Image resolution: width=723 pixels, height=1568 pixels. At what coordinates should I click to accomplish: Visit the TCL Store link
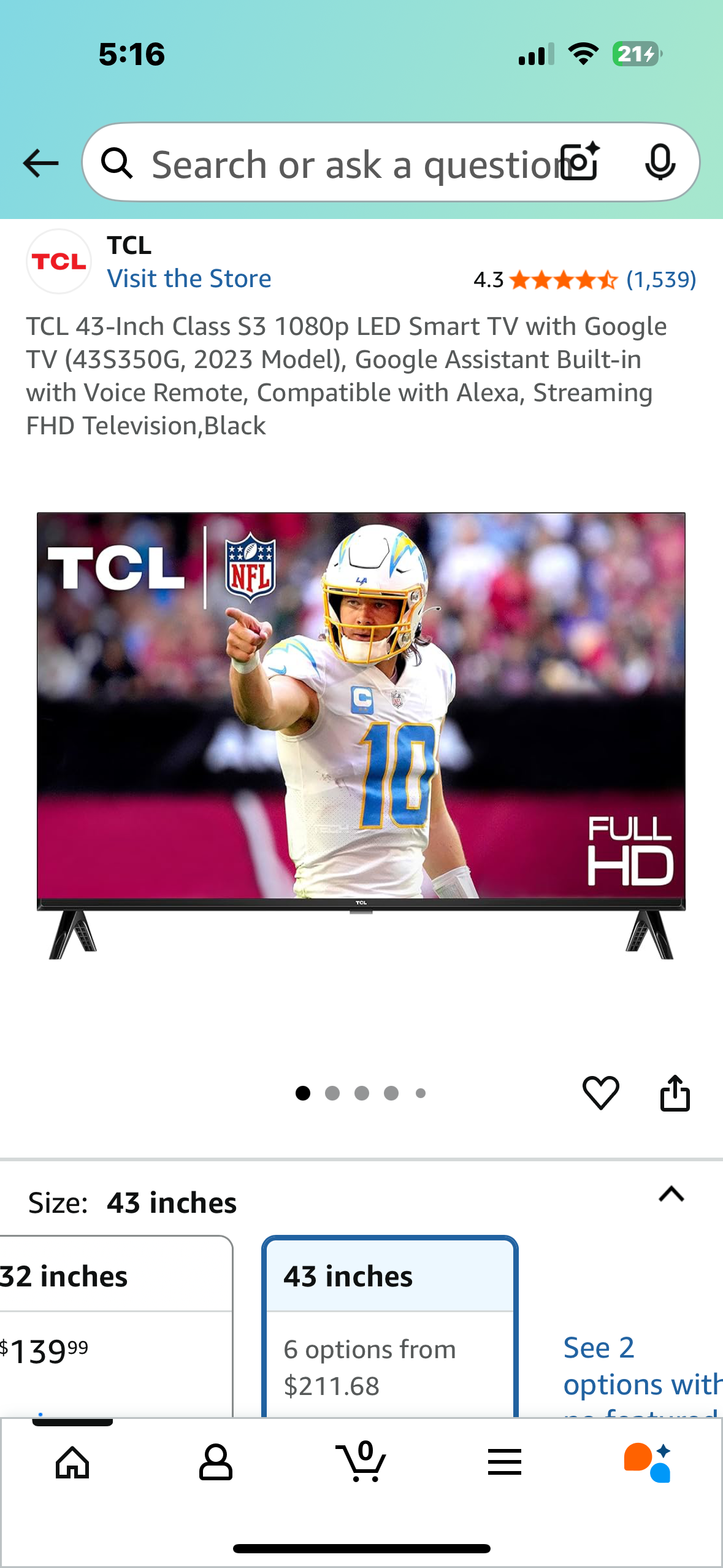coord(189,279)
